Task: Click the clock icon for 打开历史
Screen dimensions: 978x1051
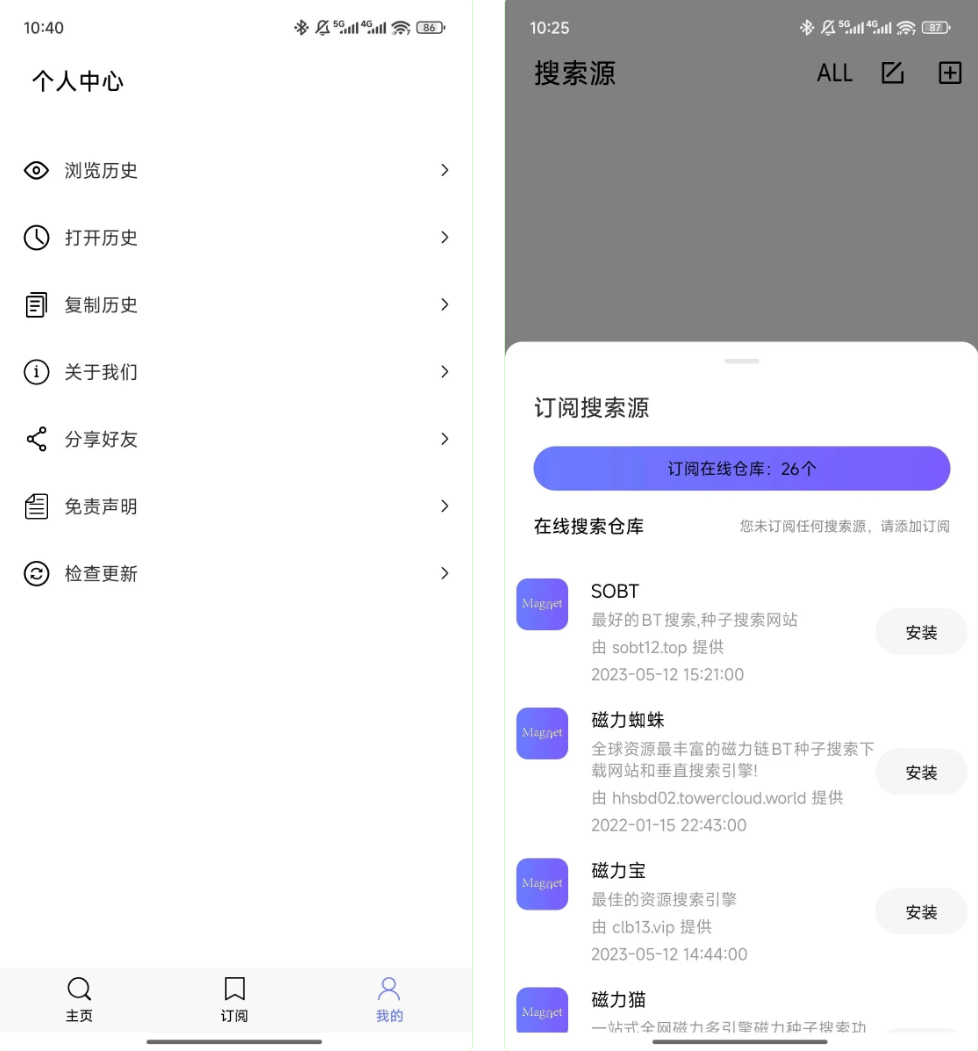Action: (x=36, y=238)
